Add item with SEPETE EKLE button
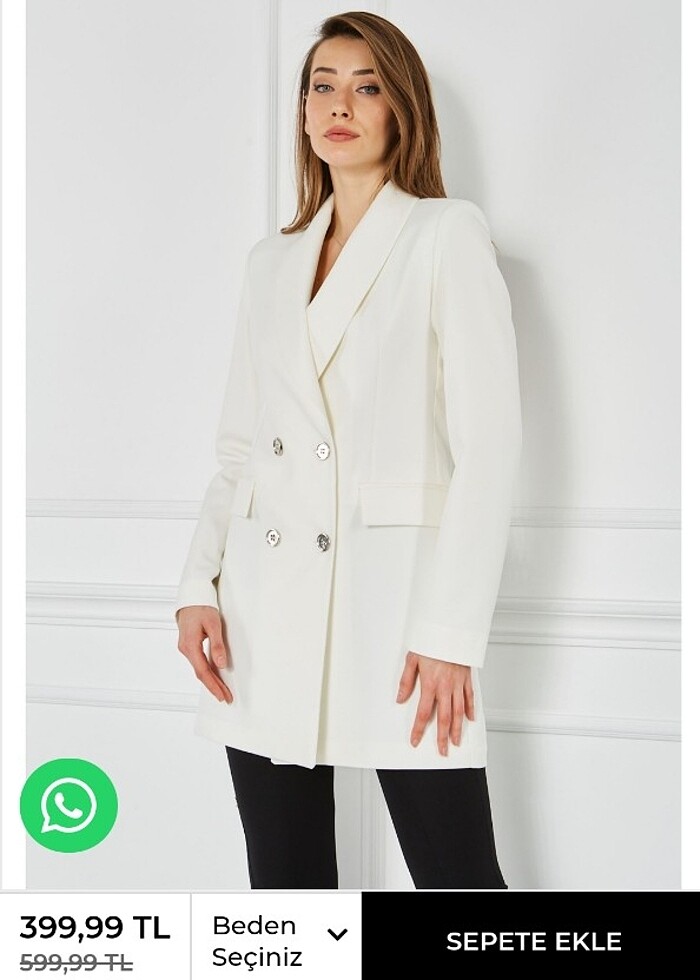Screen dimensions: 700x980 (x=532, y=941)
